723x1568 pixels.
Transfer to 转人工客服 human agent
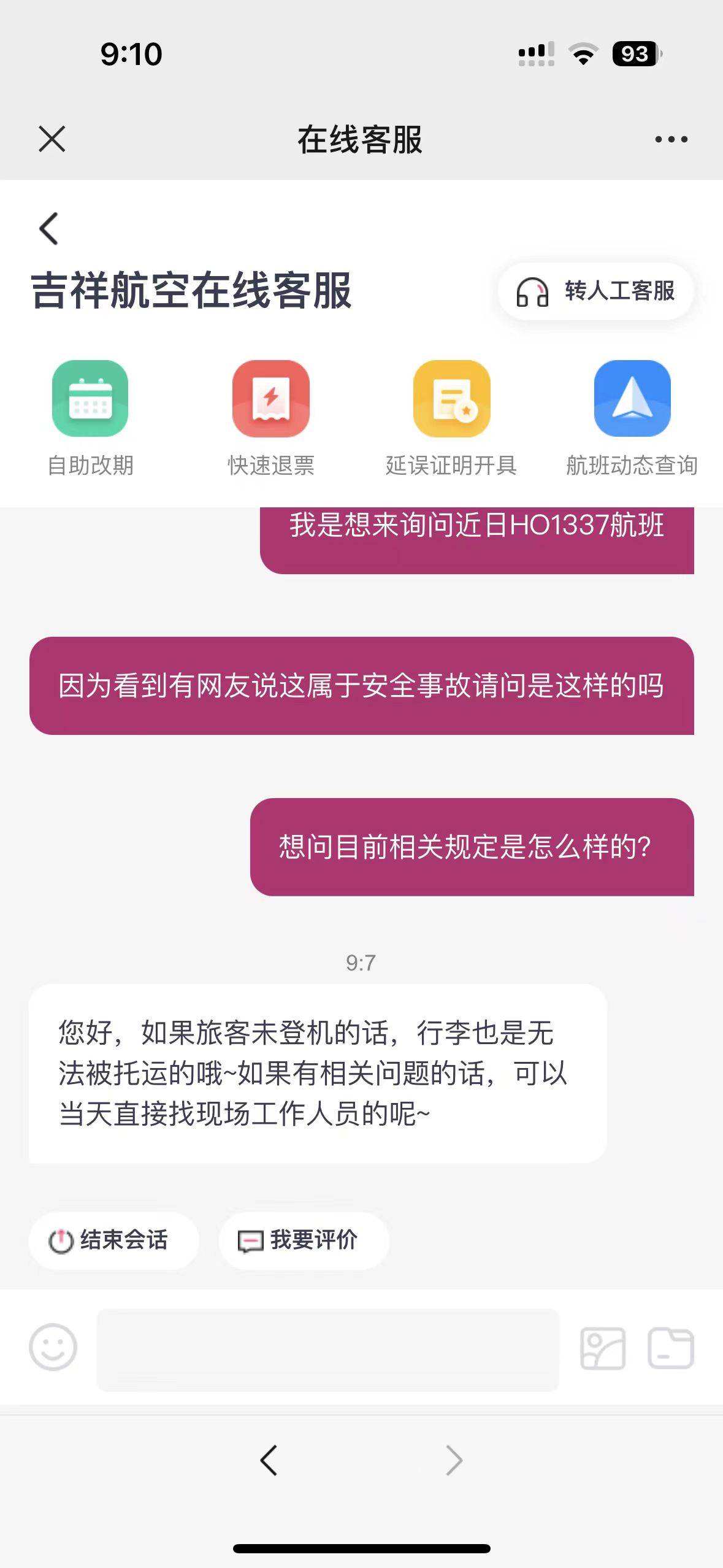pyautogui.click(x=595, y=291)
